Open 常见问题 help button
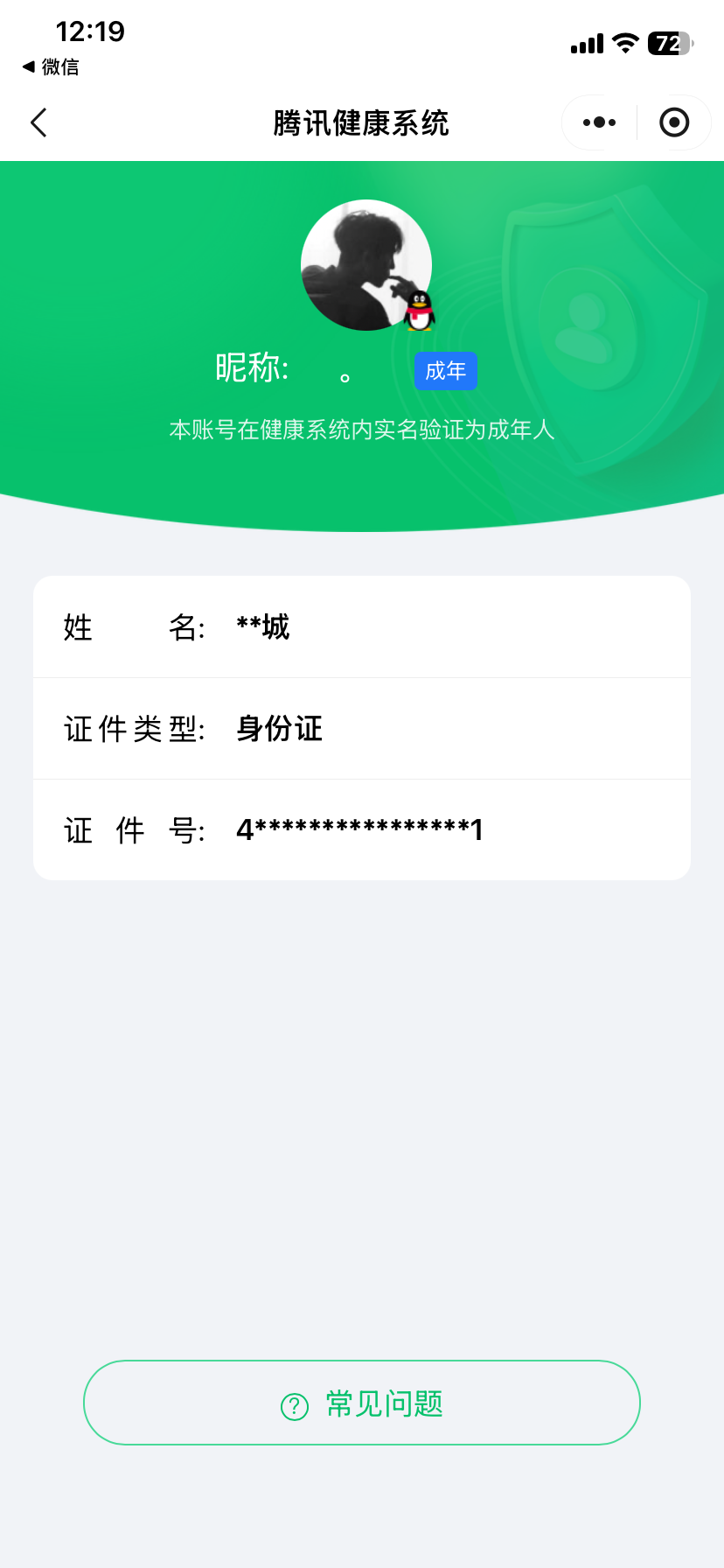The width and height of the screenshot is (724, 1568). click(x=362, y=1403)
